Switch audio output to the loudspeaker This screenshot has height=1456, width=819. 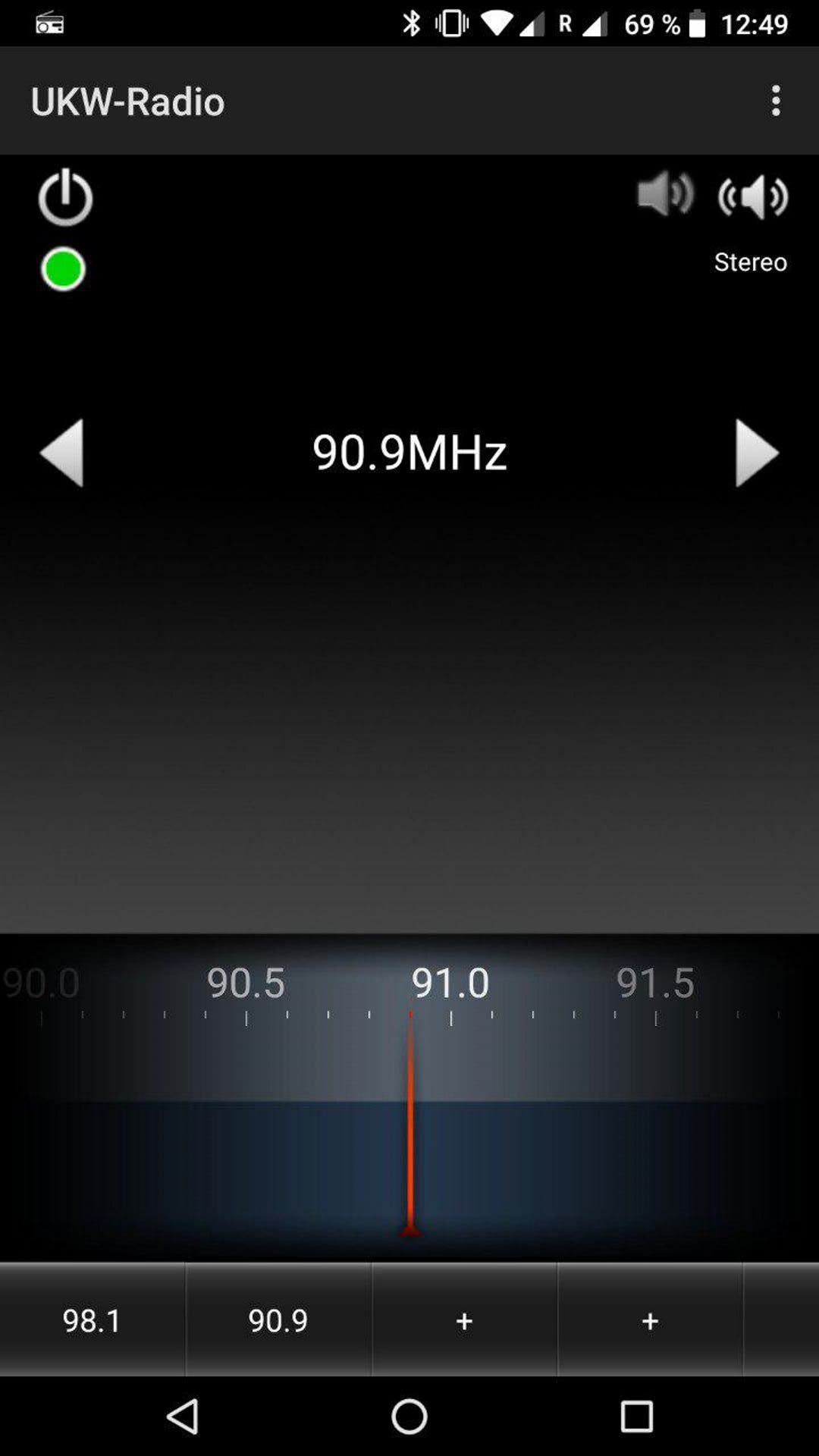tap(664, 194)
